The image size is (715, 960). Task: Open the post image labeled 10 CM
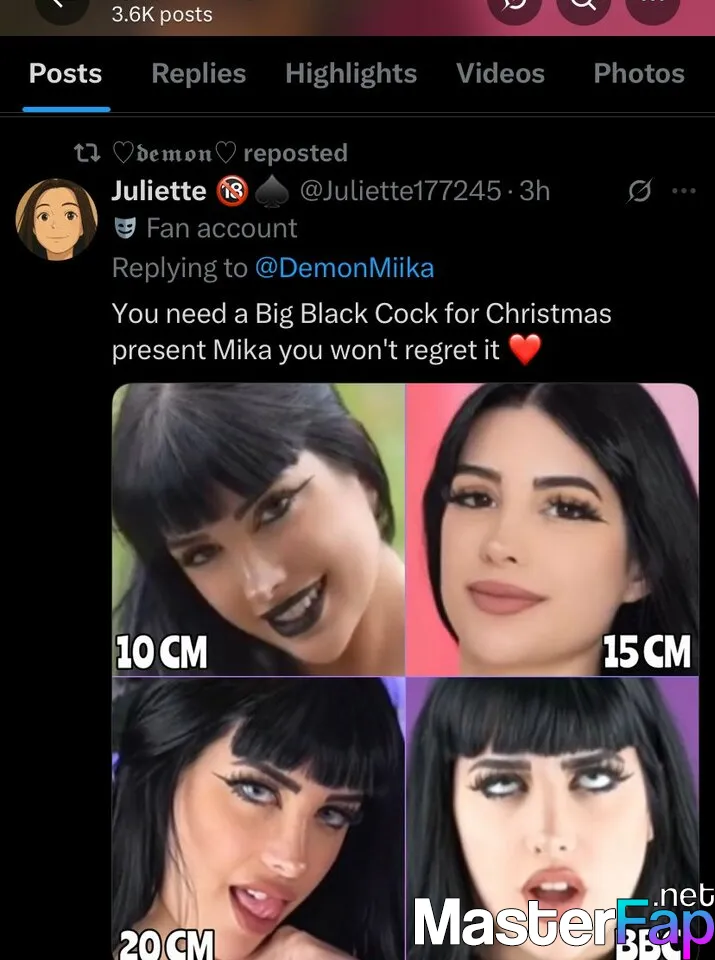pos(258,528)
